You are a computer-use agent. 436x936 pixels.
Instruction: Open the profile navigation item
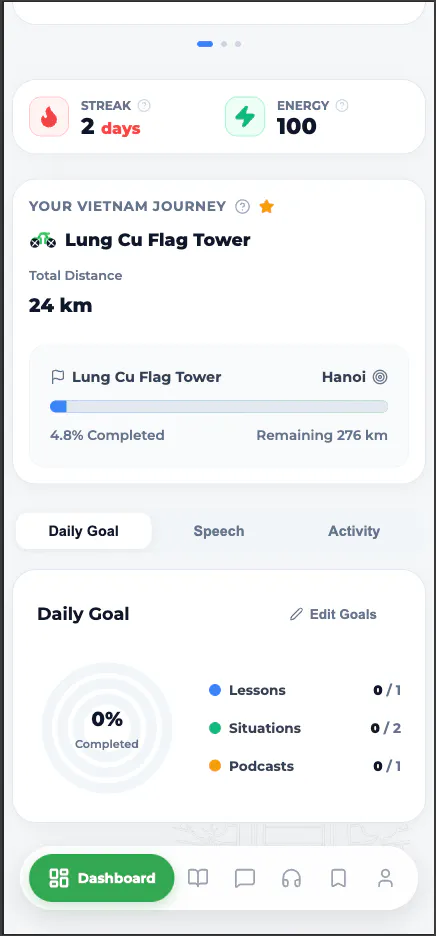(385, 878)
